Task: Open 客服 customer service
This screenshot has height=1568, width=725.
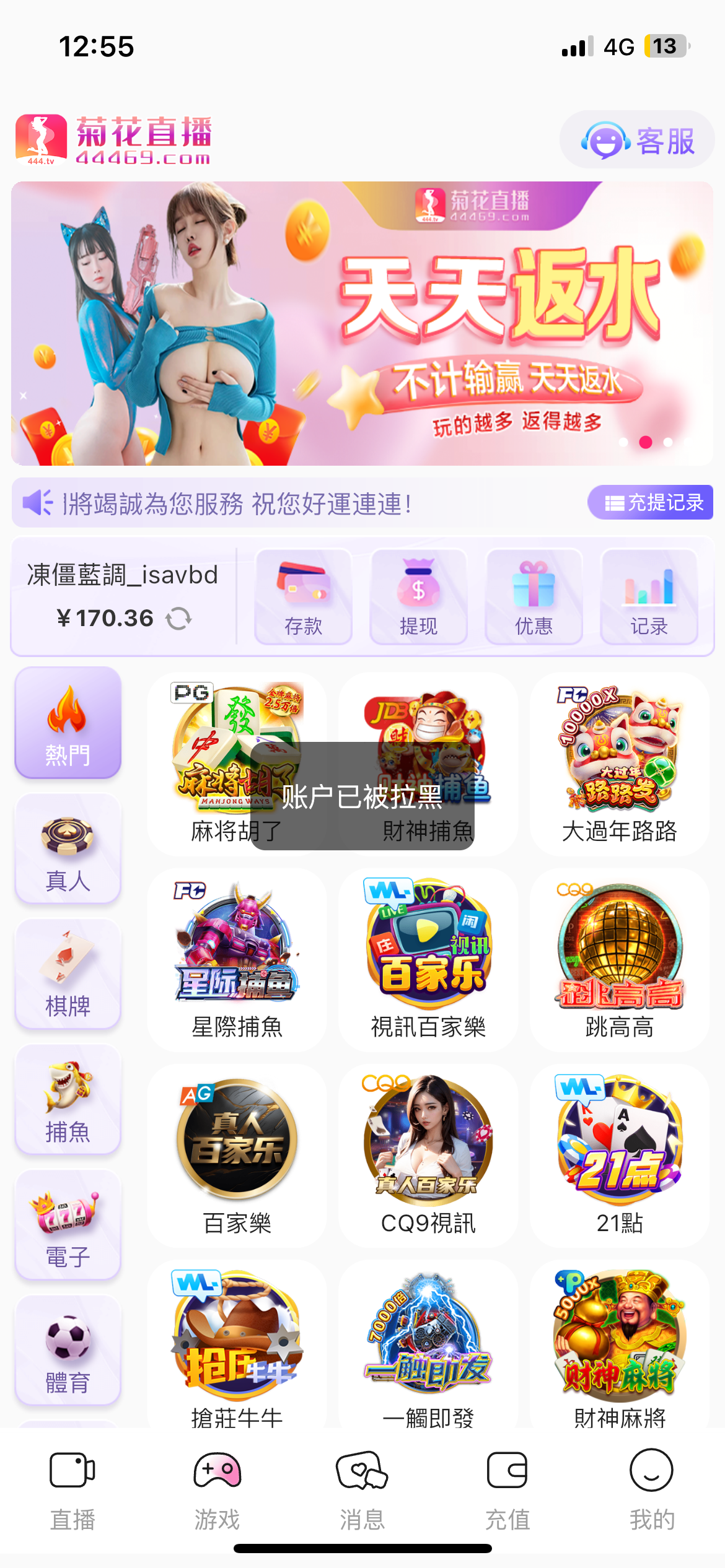Action: (x=637, y=140)
